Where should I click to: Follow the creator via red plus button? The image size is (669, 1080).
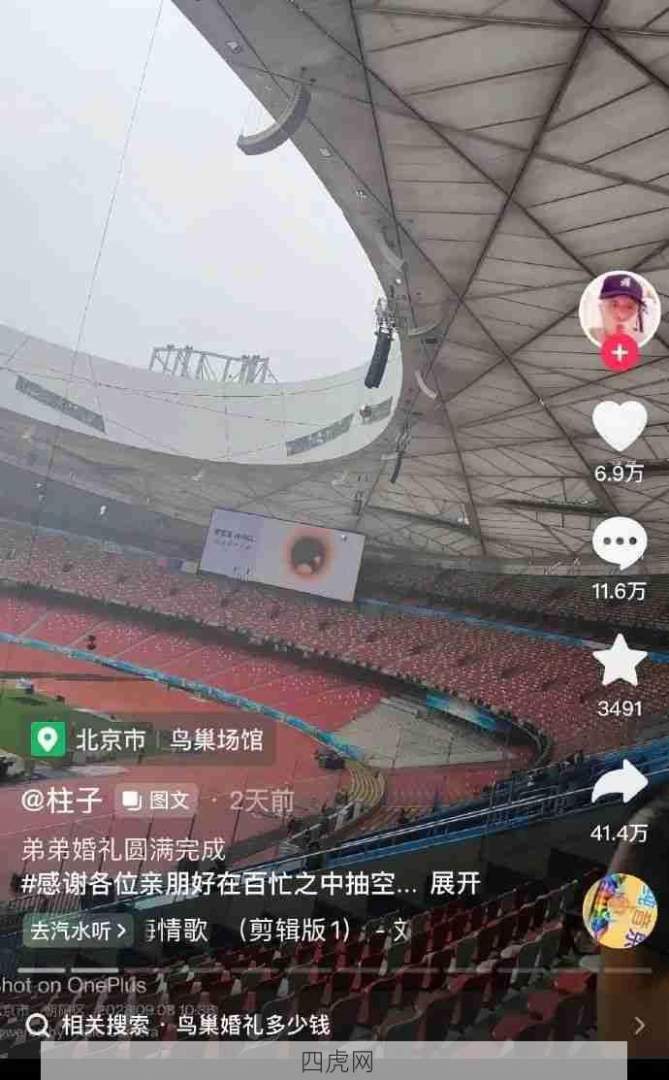pos(619,353)
